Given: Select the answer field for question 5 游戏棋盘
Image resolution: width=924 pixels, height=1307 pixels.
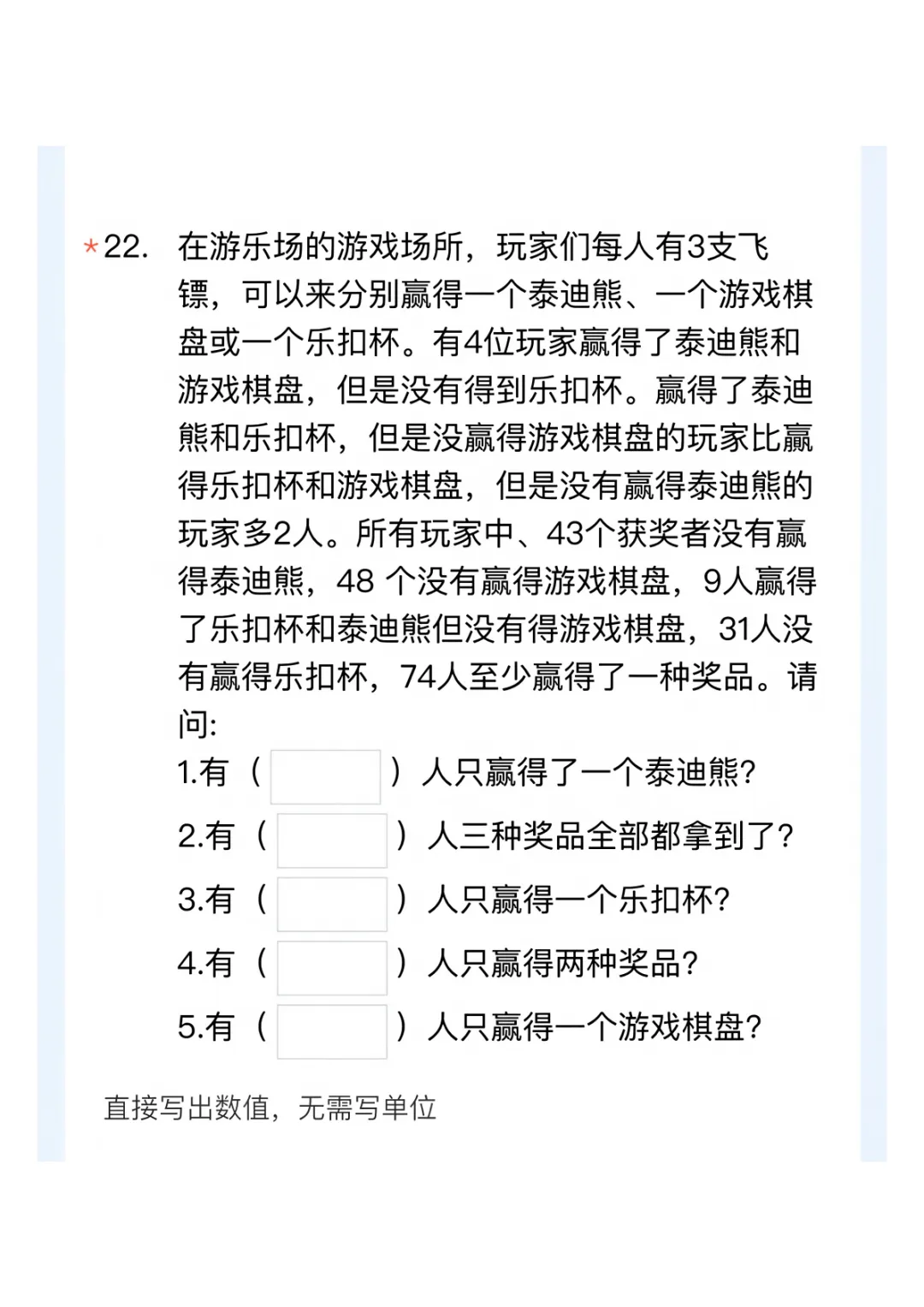Looking at the screenshot, I should pos(332,1031).
